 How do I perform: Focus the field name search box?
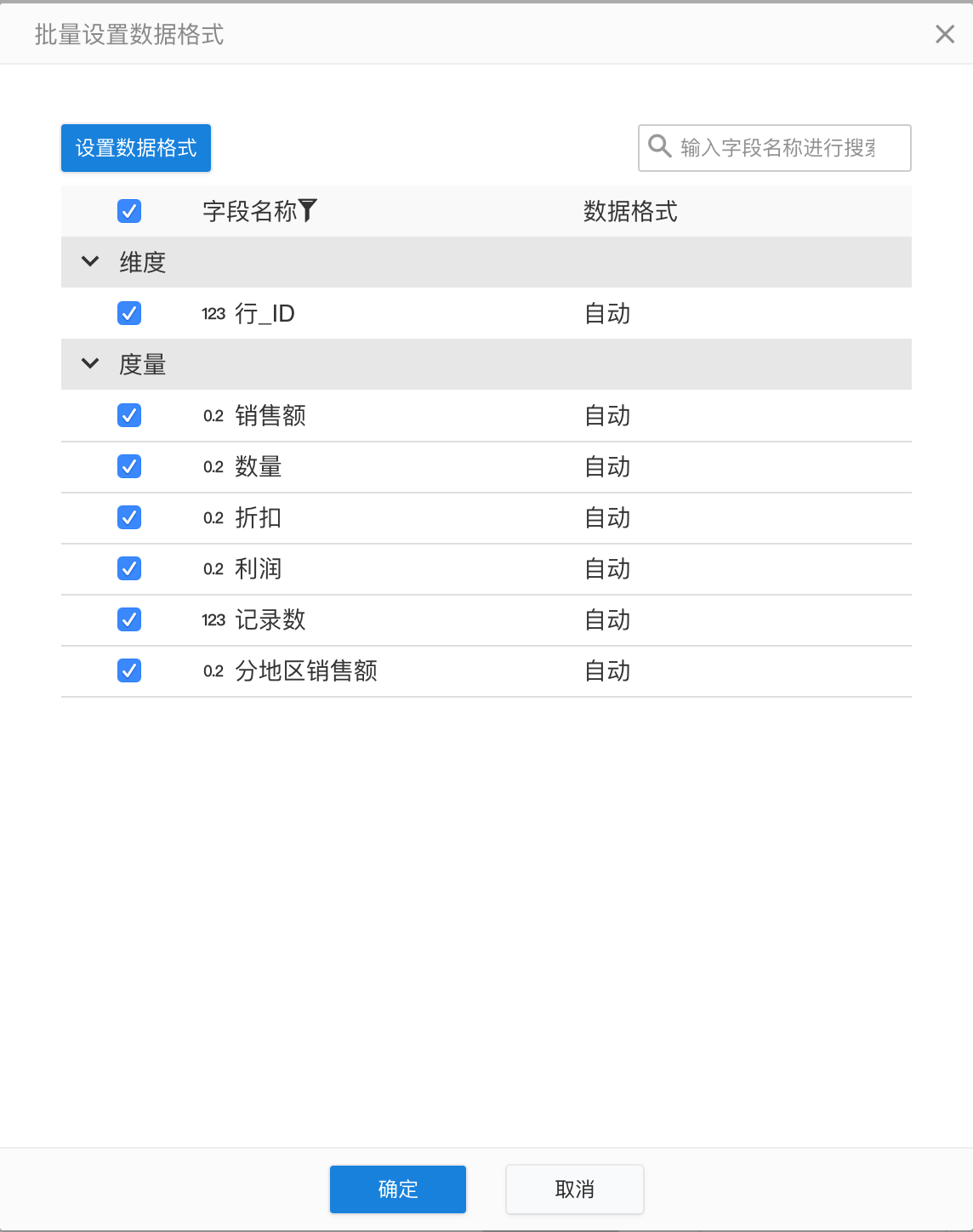(776, 148)
